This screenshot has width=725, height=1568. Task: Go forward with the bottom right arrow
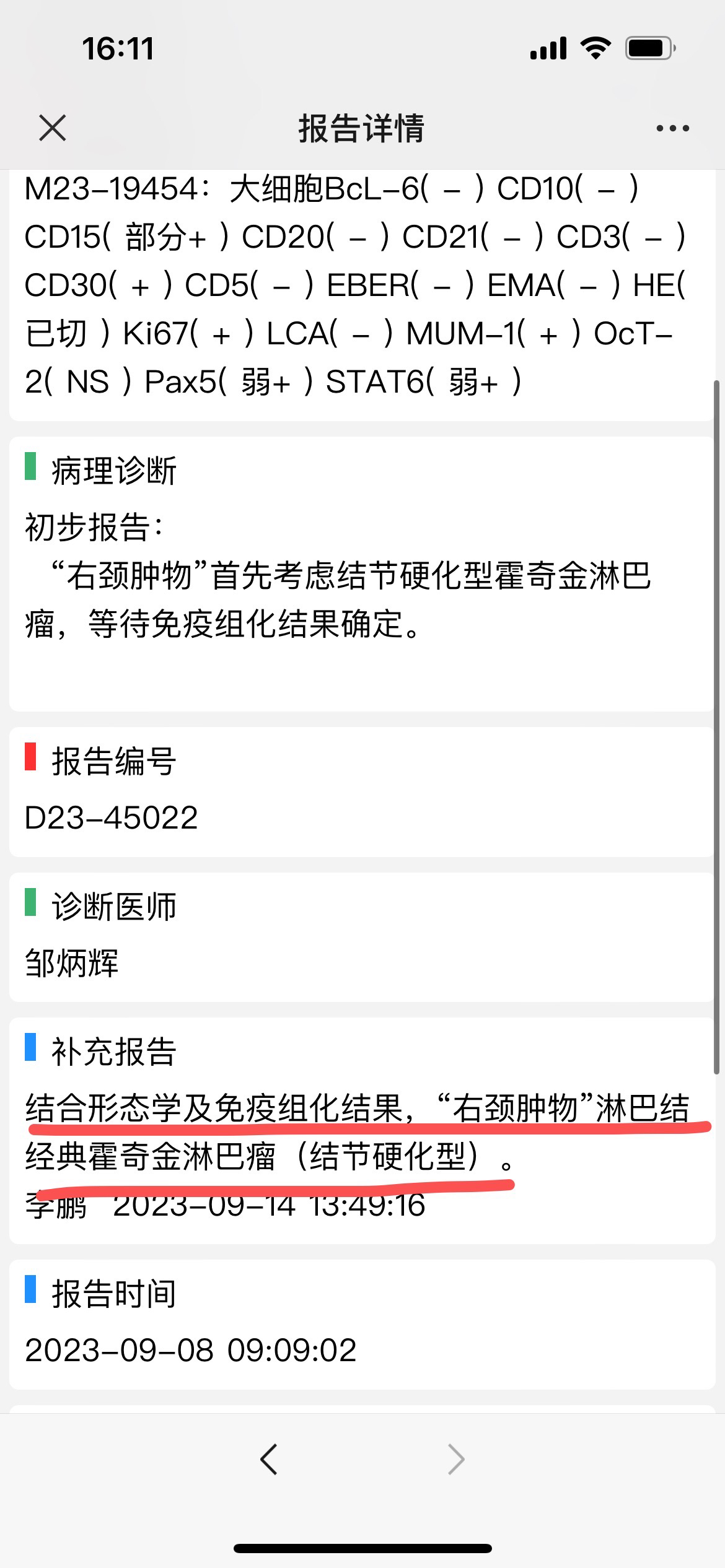[456, 1460]
